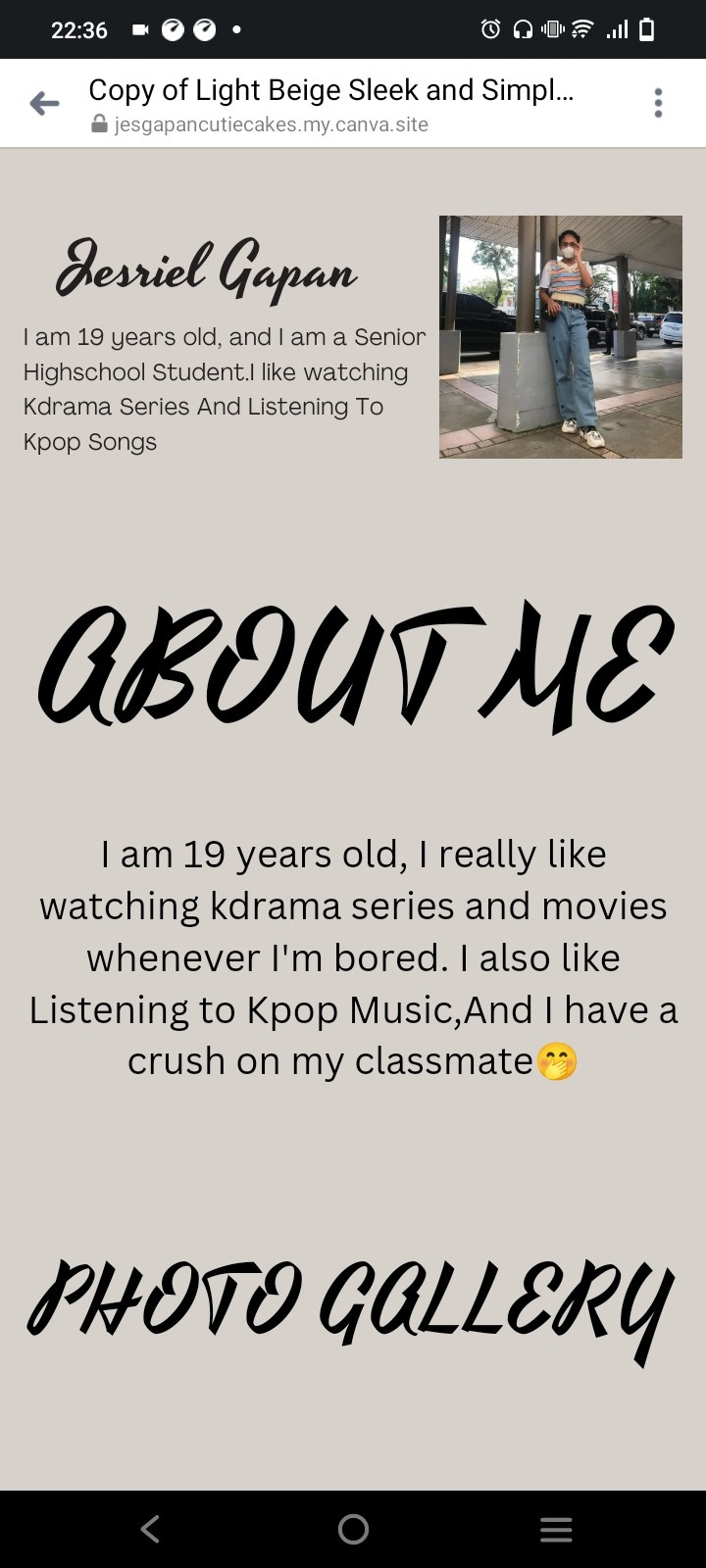
Task: Open the recent apps view
Action: (x=556, y=1529)
